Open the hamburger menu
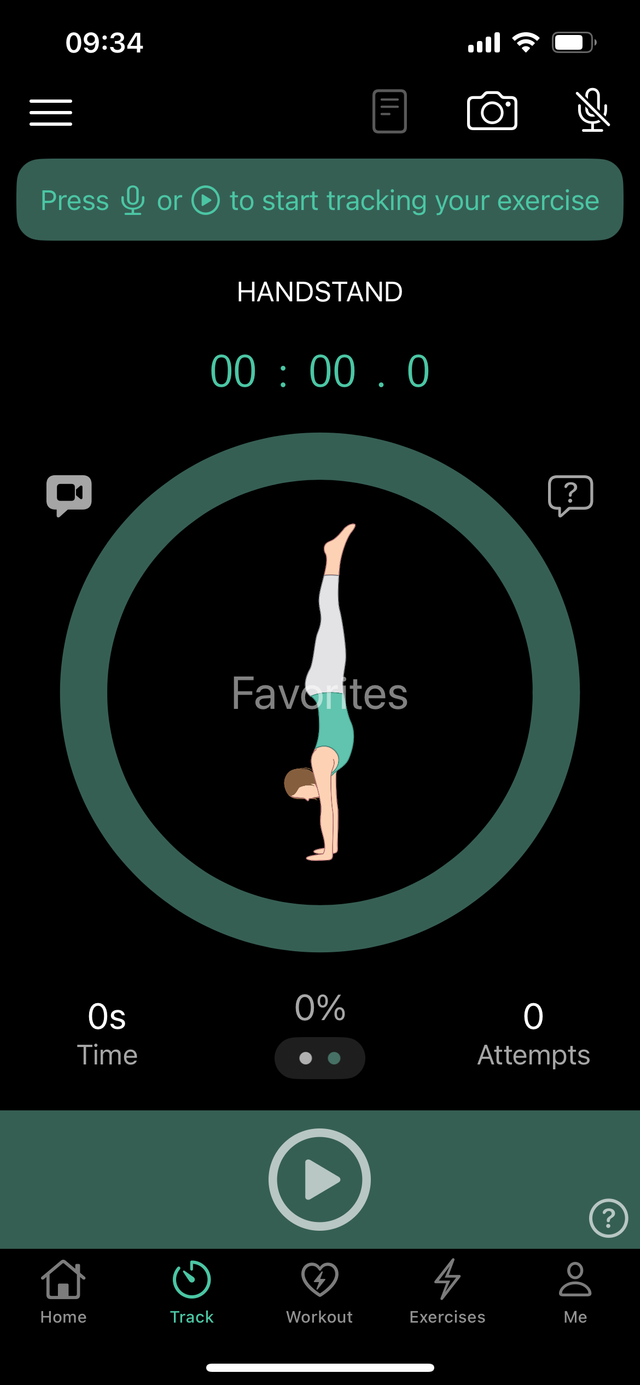Image resolution: width=640 pixels, height=1385 pixels. click(51, 112)
